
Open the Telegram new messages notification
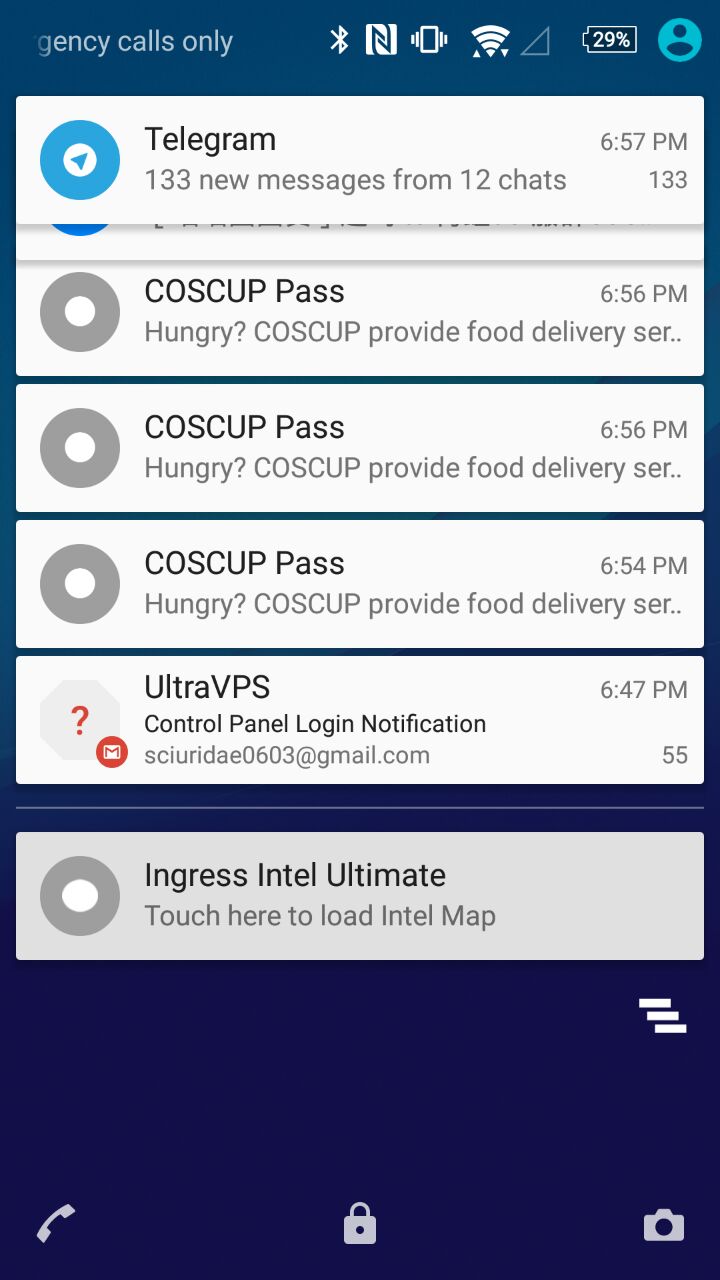[x=360, y=160]
